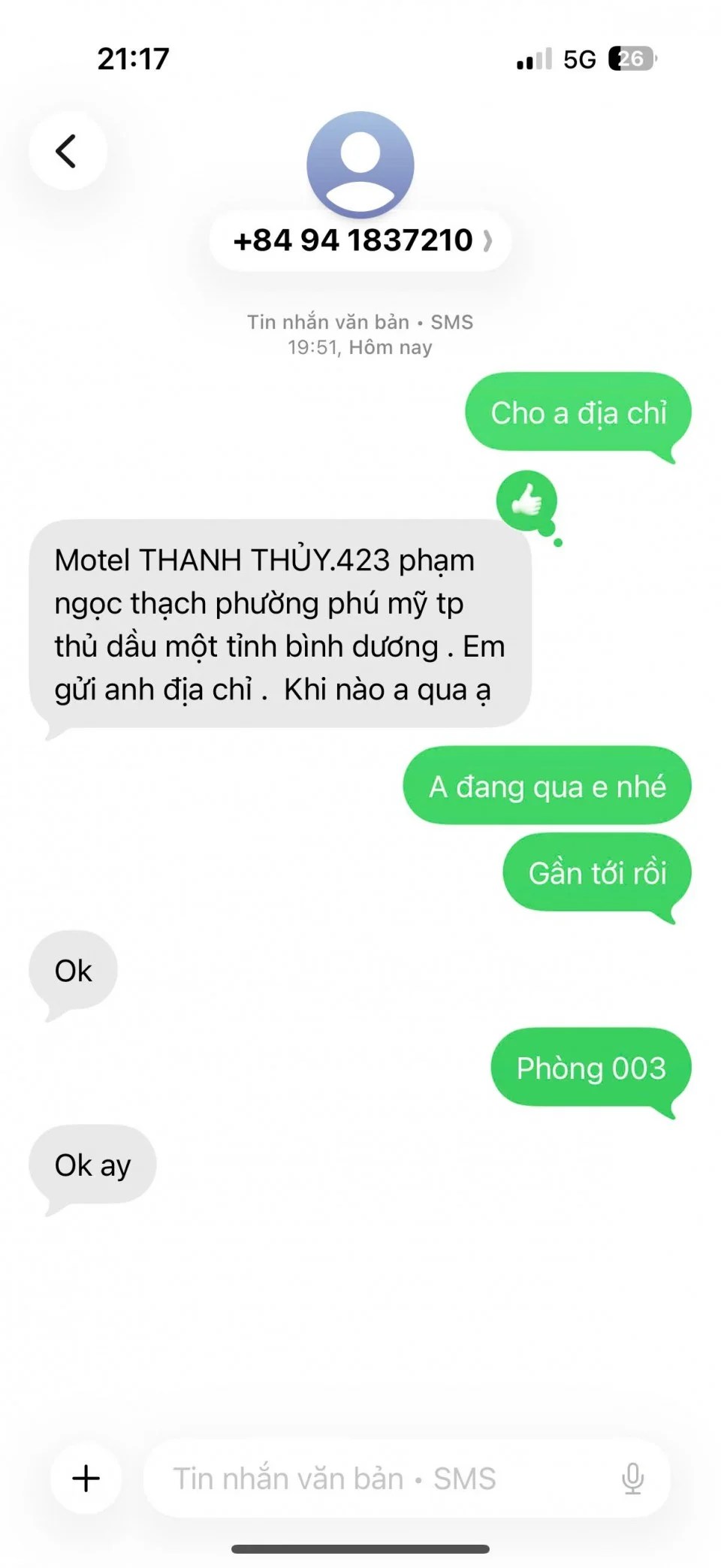This screenshot has width=721, height=1568.
Task: Open contact details for +84 94 1837210
Action: pyautogui.click(x=360, y=240)
